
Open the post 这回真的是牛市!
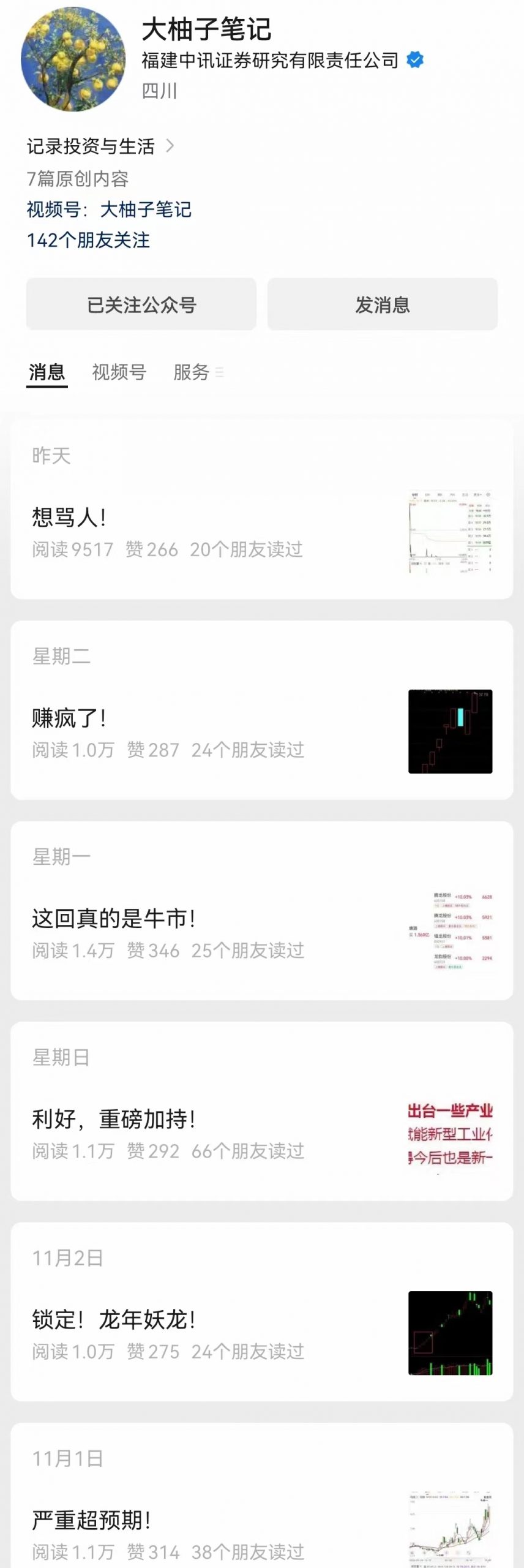(114, 918)
